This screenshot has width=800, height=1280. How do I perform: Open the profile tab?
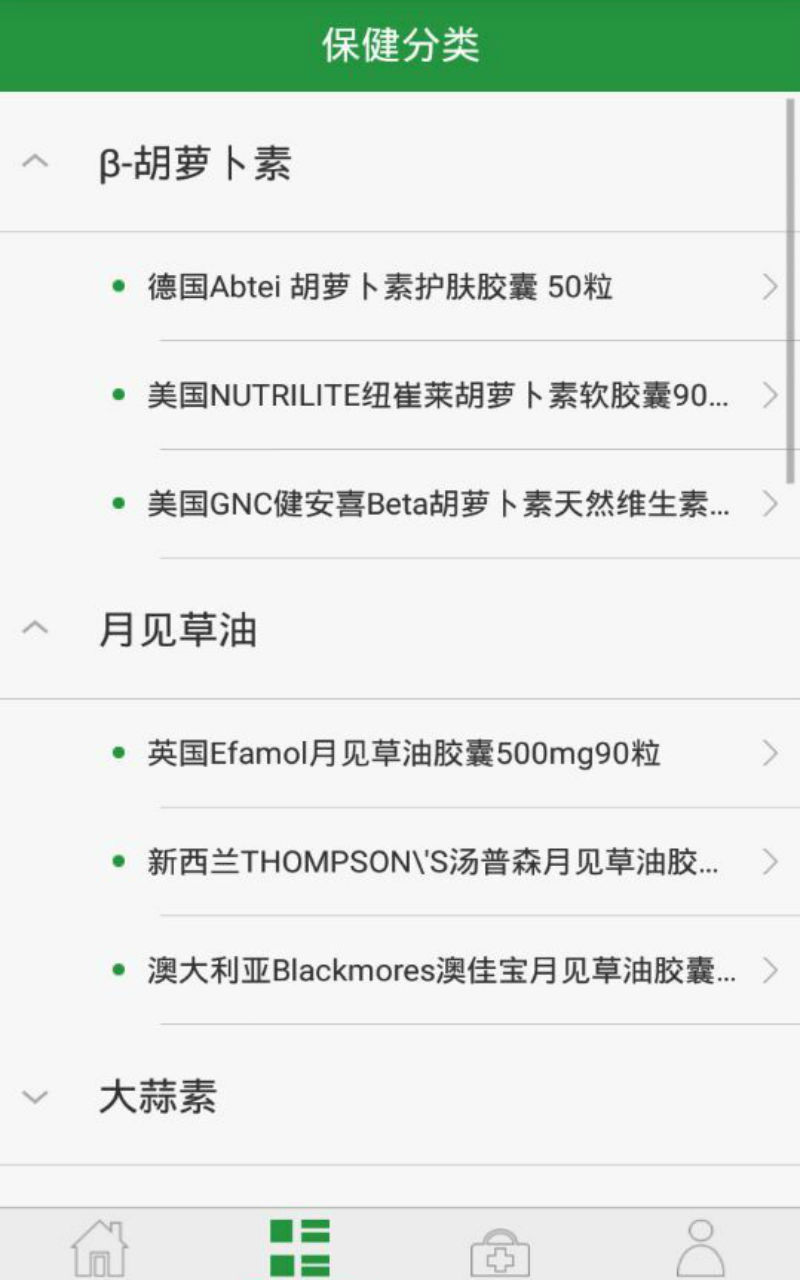click(700, 1247)
